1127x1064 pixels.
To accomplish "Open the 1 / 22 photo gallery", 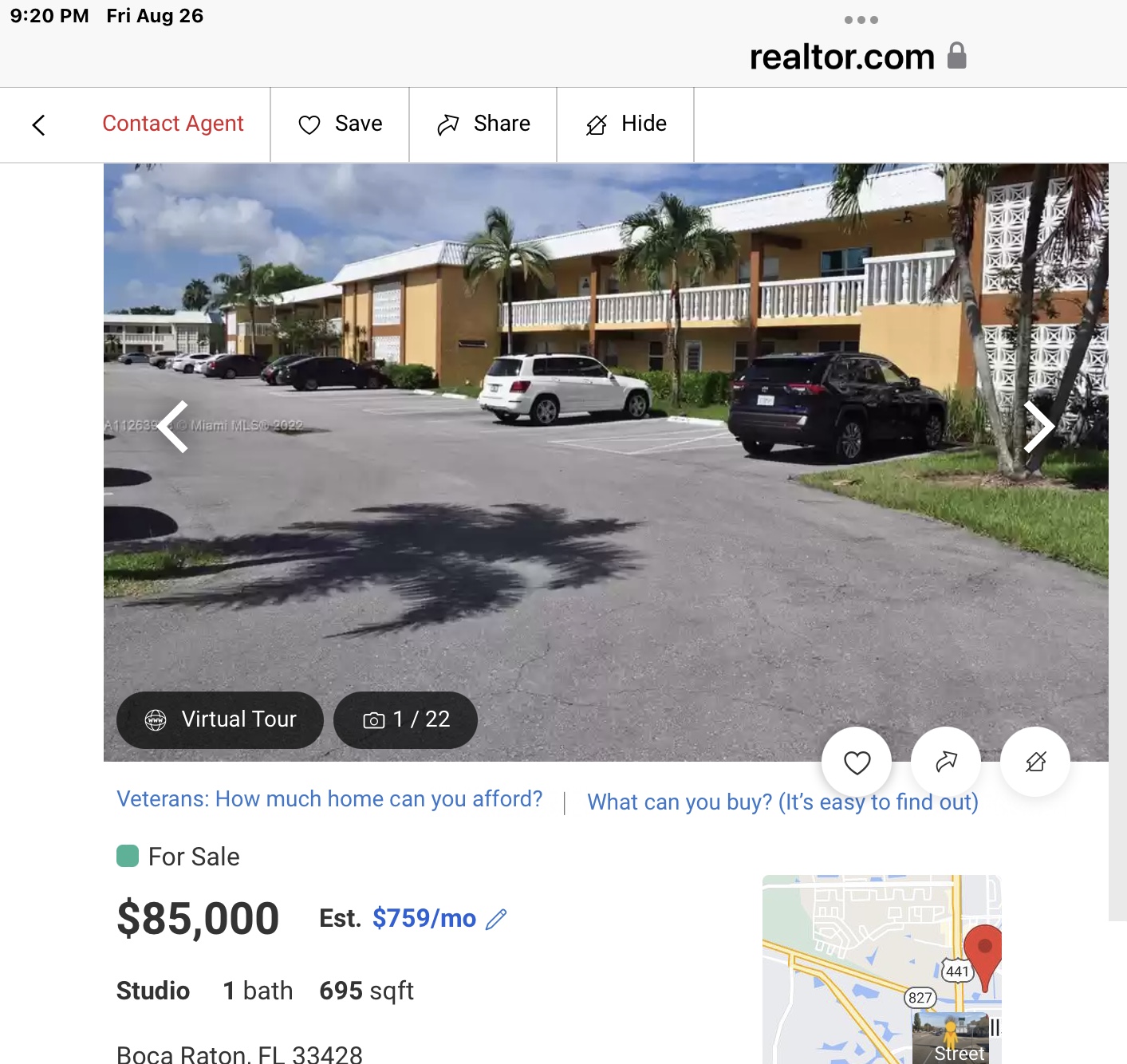I will tap(405, 719).
